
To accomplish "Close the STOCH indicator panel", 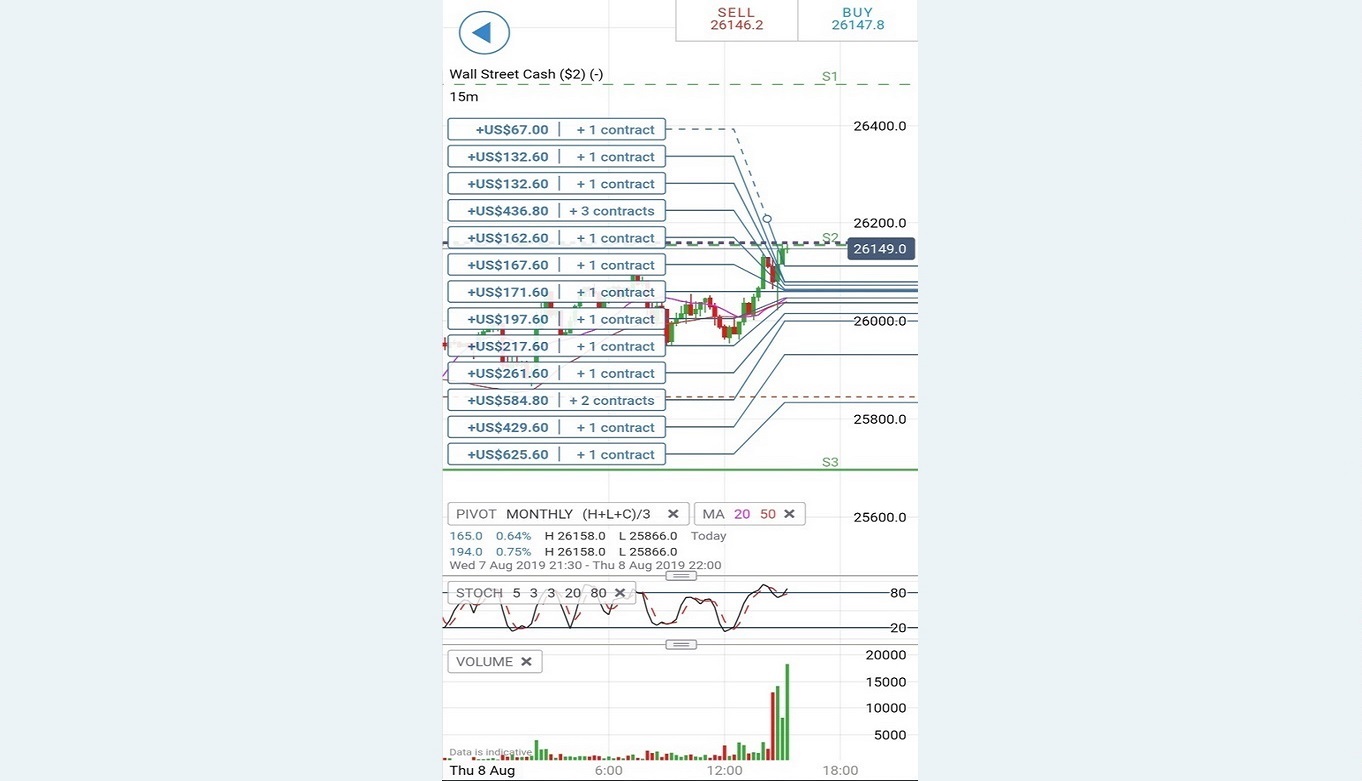I will coord(620,593).
